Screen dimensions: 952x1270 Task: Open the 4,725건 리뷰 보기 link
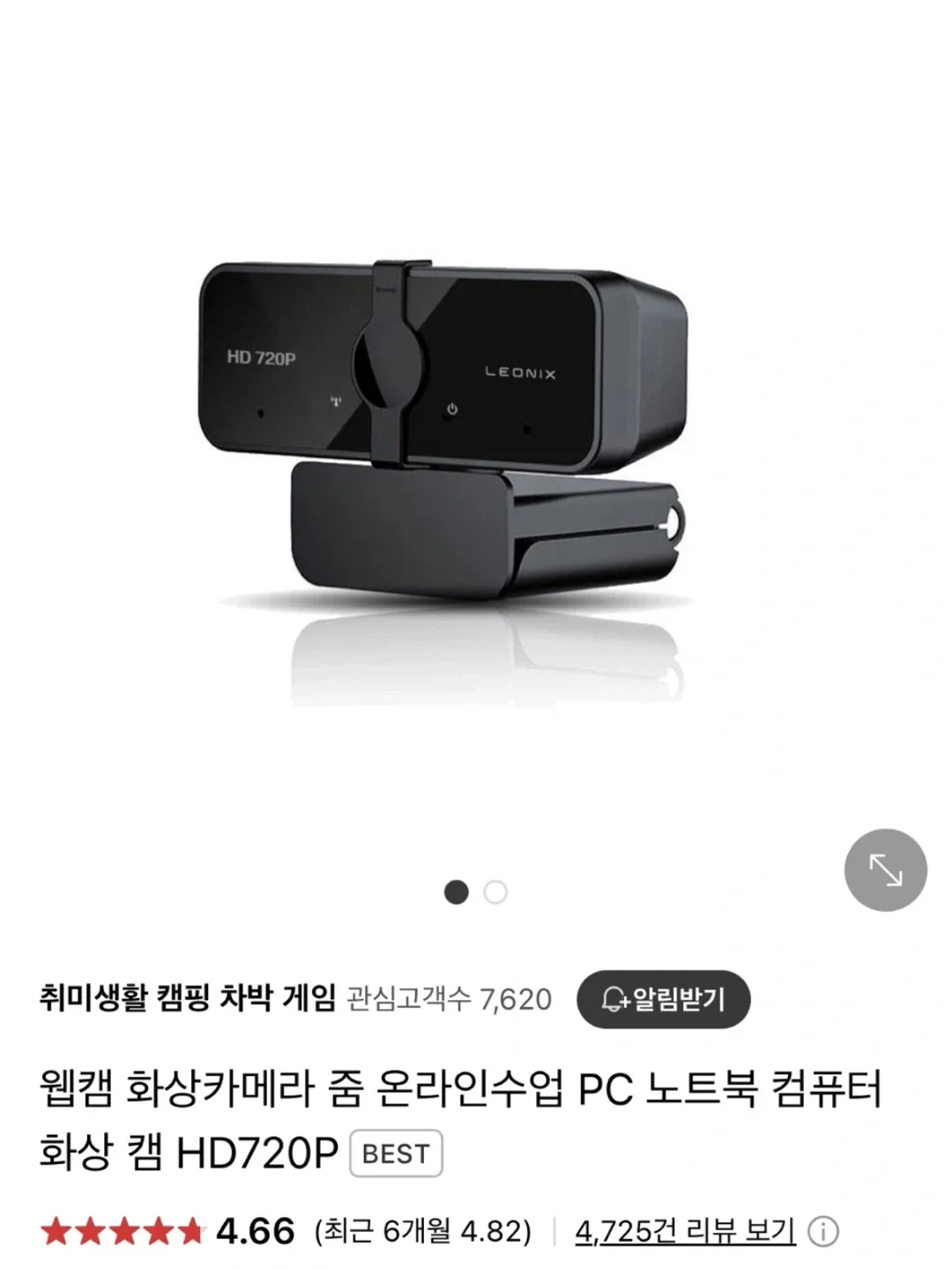click(685, 1231)
